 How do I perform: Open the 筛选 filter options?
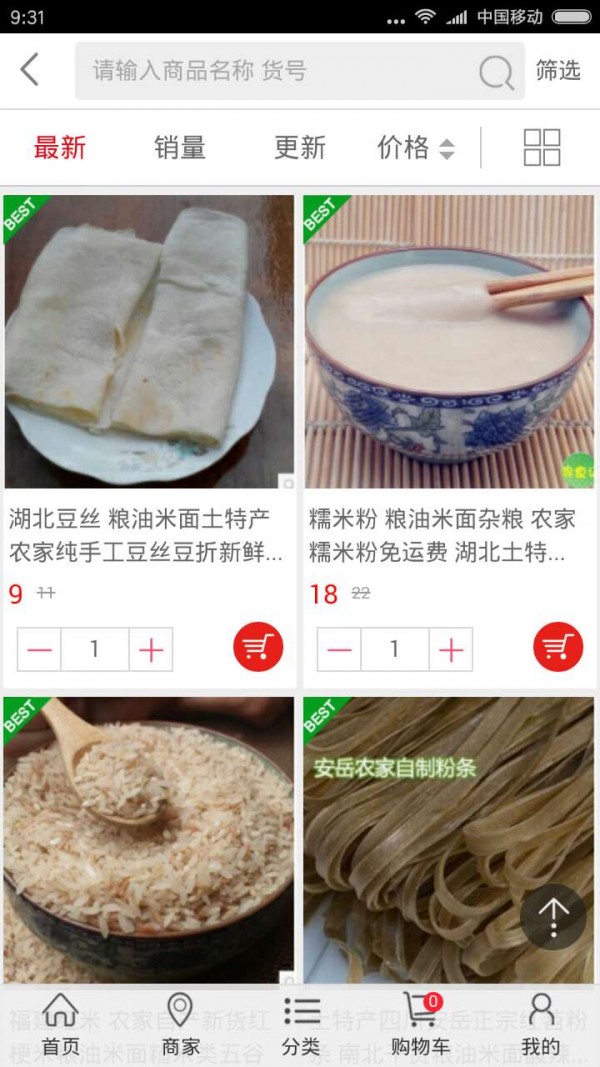558,70
